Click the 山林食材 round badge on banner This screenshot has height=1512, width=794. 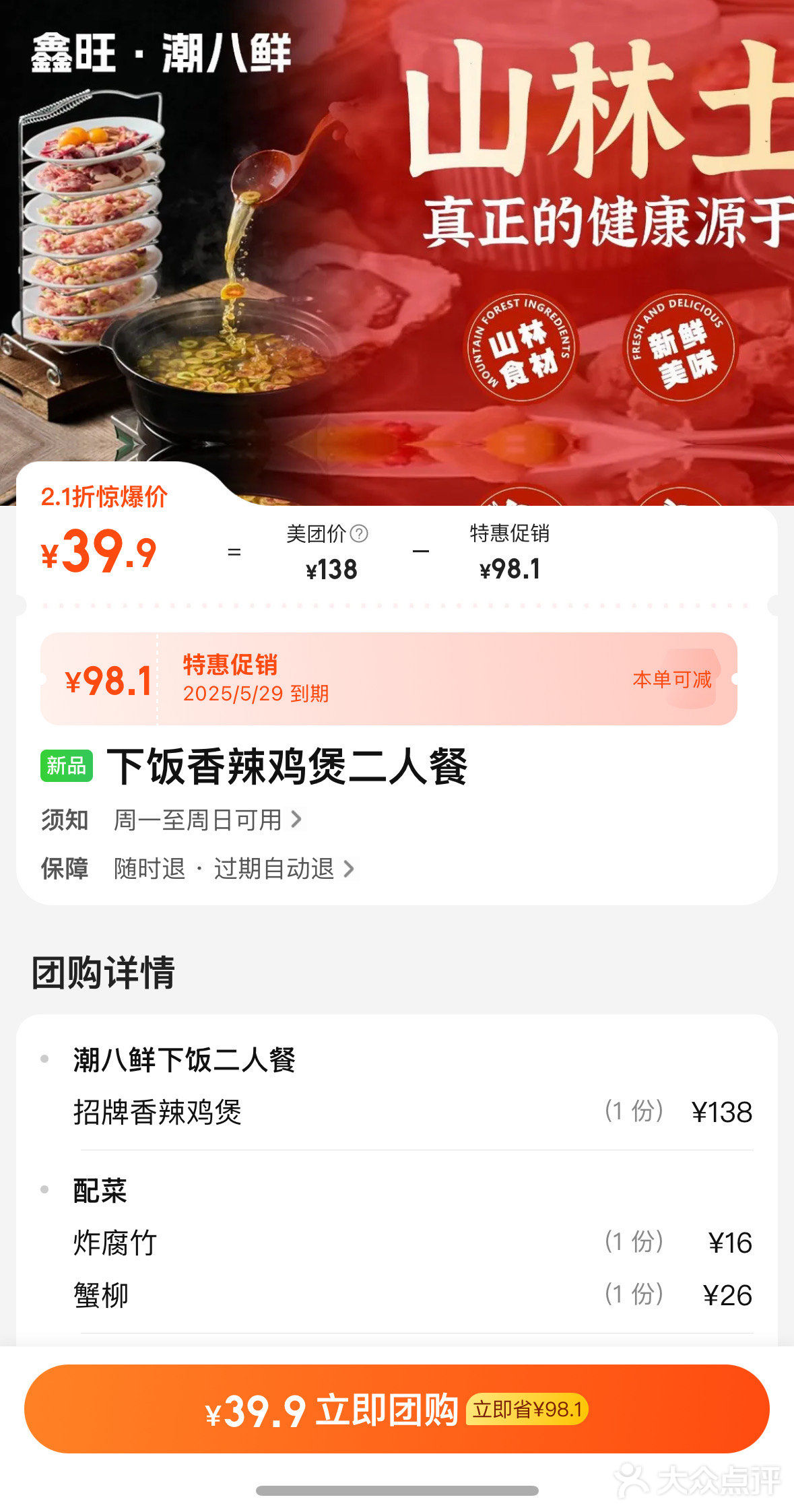click(529, 347)
